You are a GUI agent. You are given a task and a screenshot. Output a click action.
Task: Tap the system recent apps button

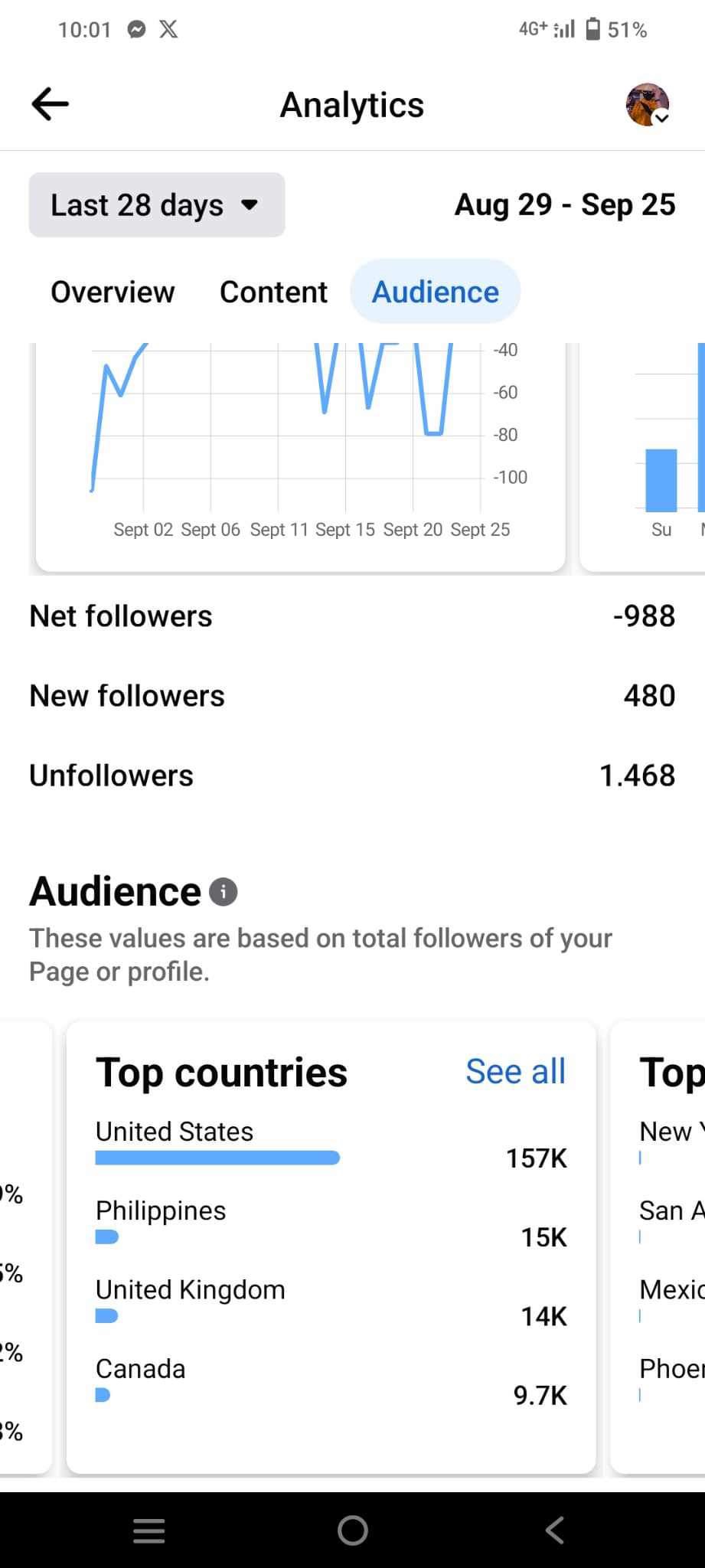(149, 1530)
